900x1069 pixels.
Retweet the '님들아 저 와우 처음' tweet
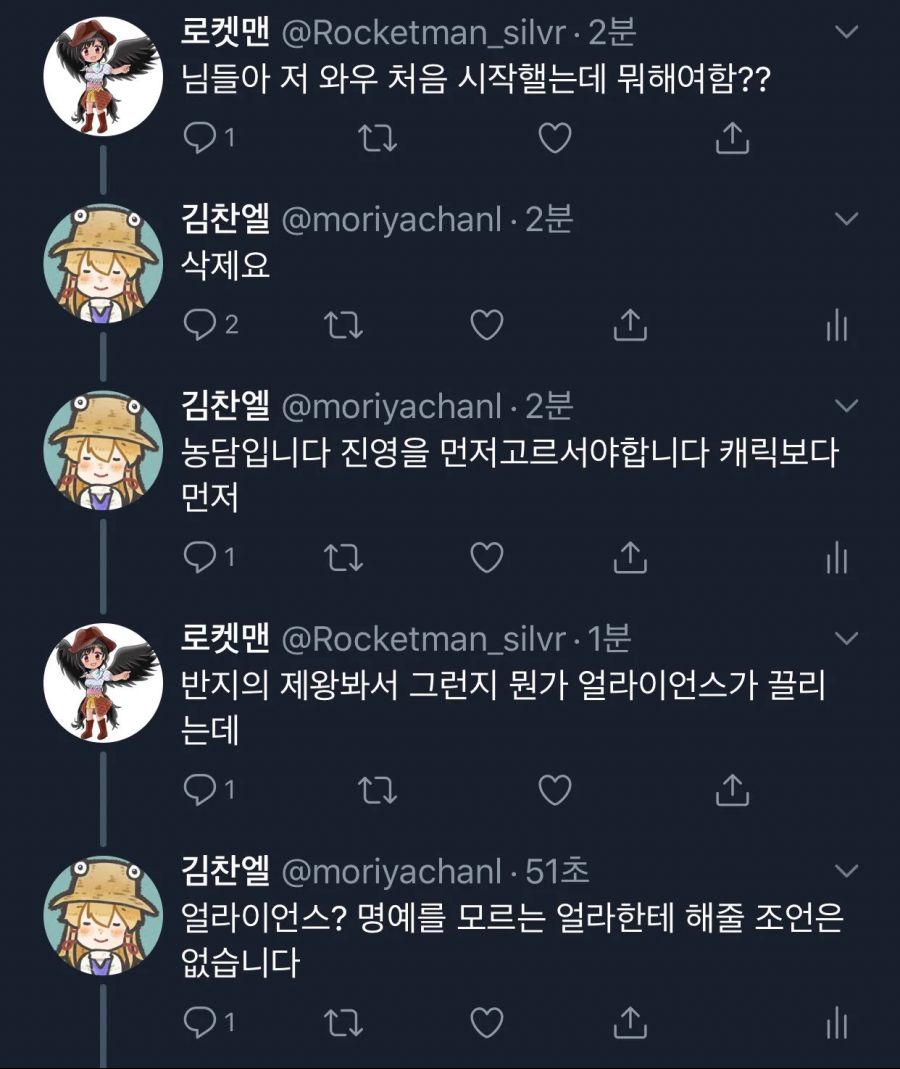(x=377, y=138)
